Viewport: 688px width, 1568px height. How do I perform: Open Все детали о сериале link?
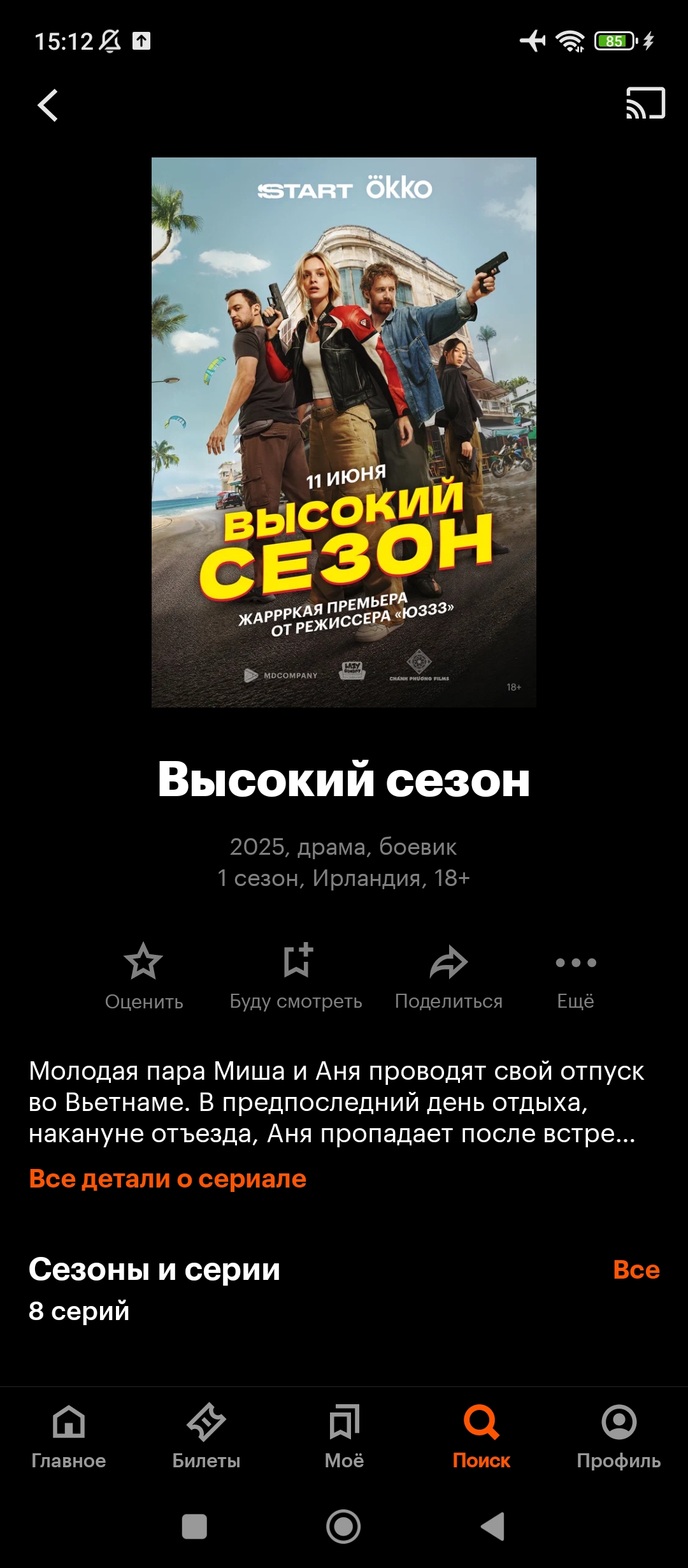[168, 1179]
